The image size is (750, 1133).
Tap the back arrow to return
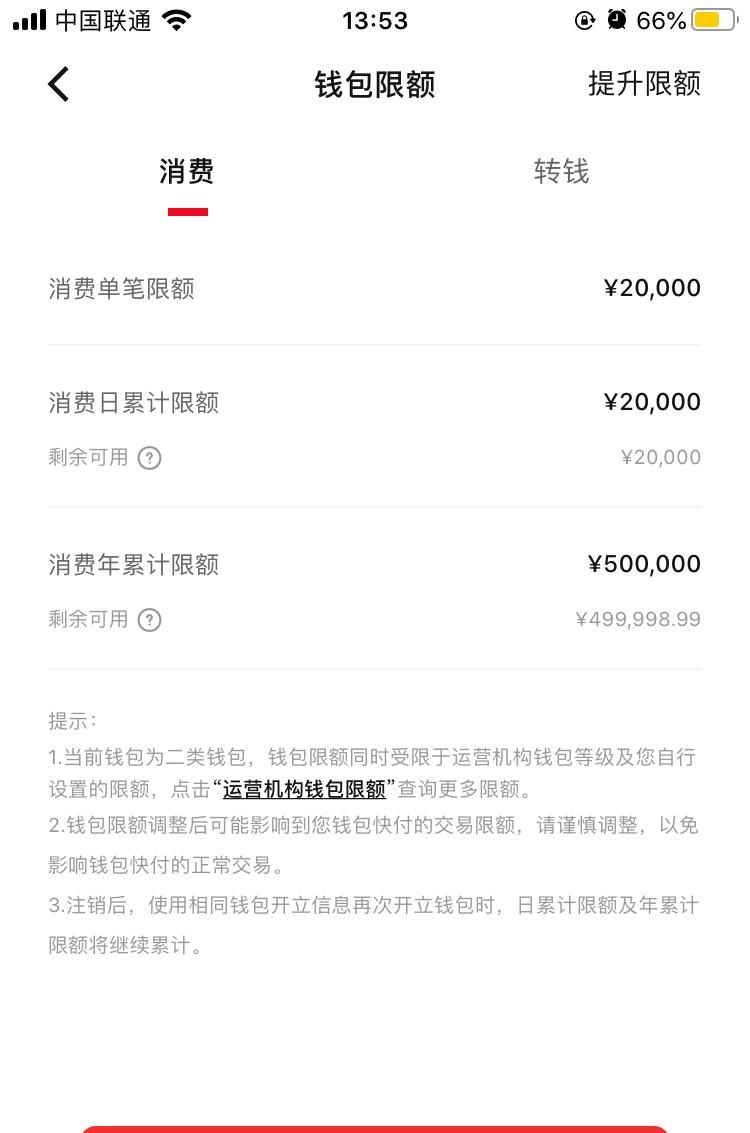point(57,84)
